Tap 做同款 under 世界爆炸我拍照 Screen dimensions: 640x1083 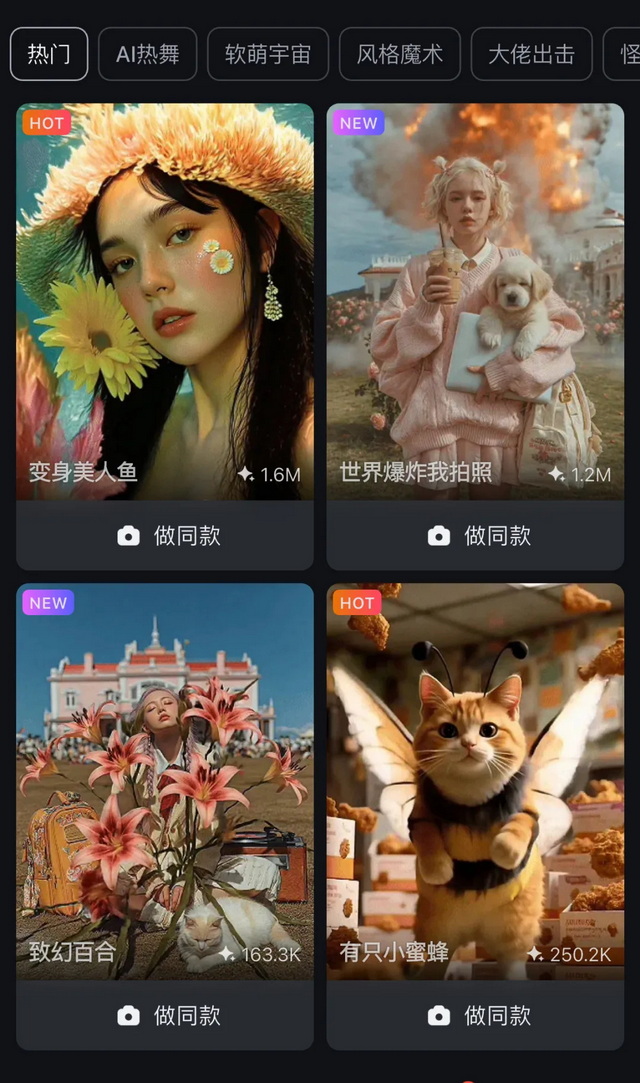tap(475, 536)
